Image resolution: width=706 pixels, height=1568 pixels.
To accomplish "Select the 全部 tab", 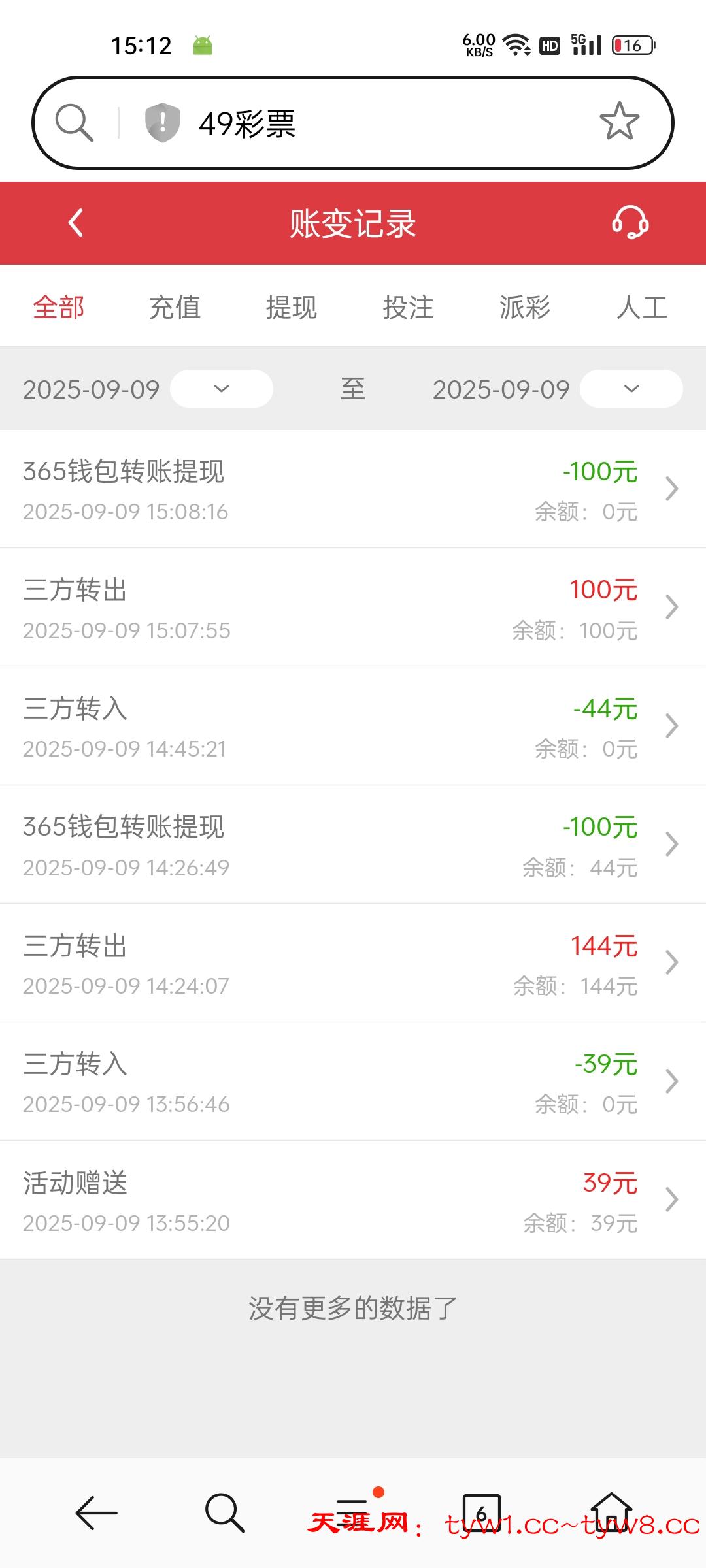I will [59, 307].
